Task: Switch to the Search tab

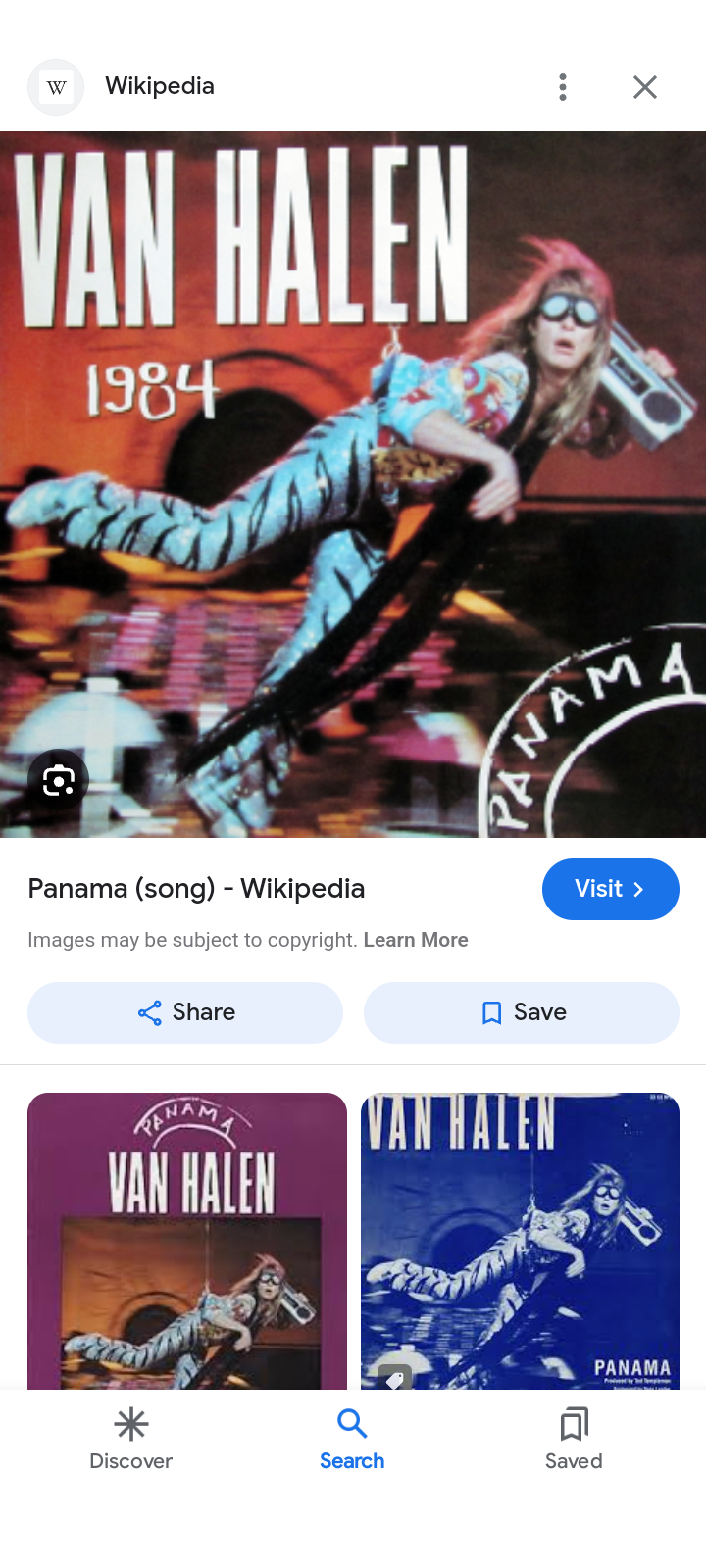Action: tap(352, 1439)
